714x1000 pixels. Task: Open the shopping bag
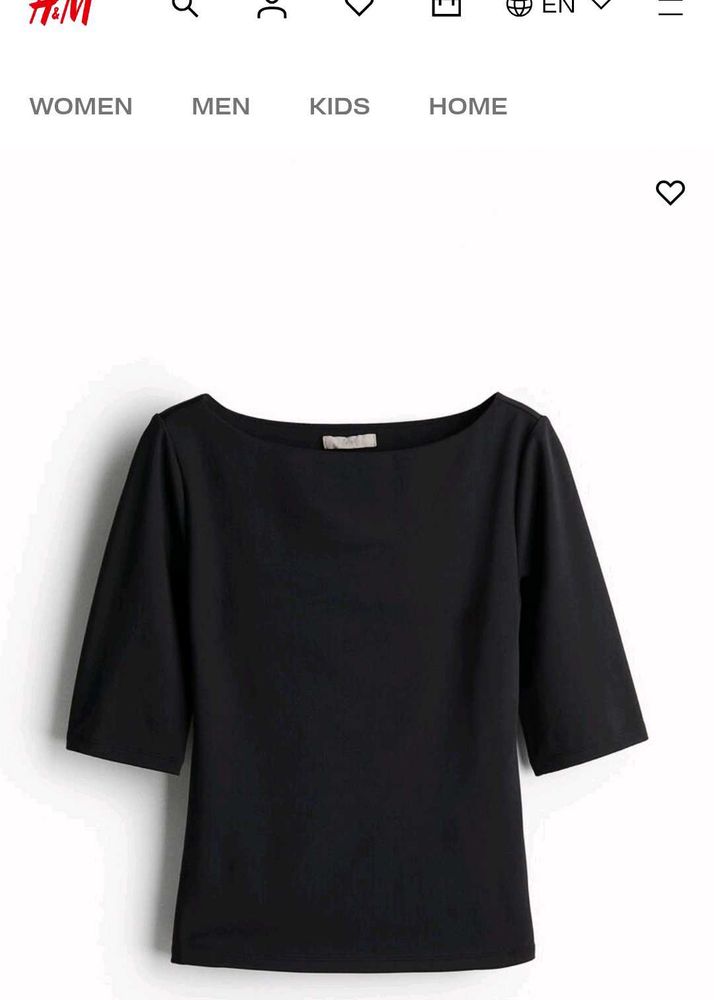pyautogui.click(x=446, y=7)
